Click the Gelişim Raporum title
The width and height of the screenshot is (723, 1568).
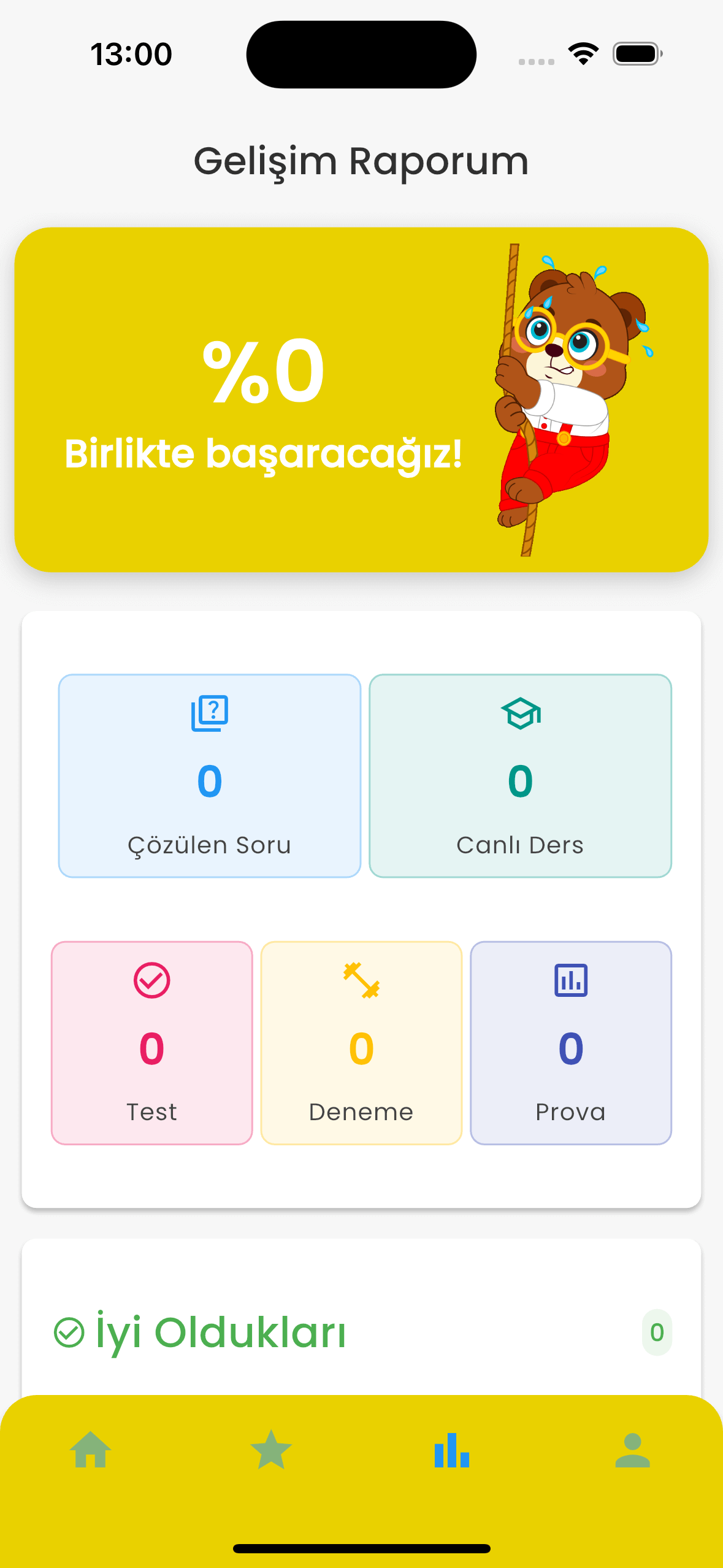coord(361,161)
